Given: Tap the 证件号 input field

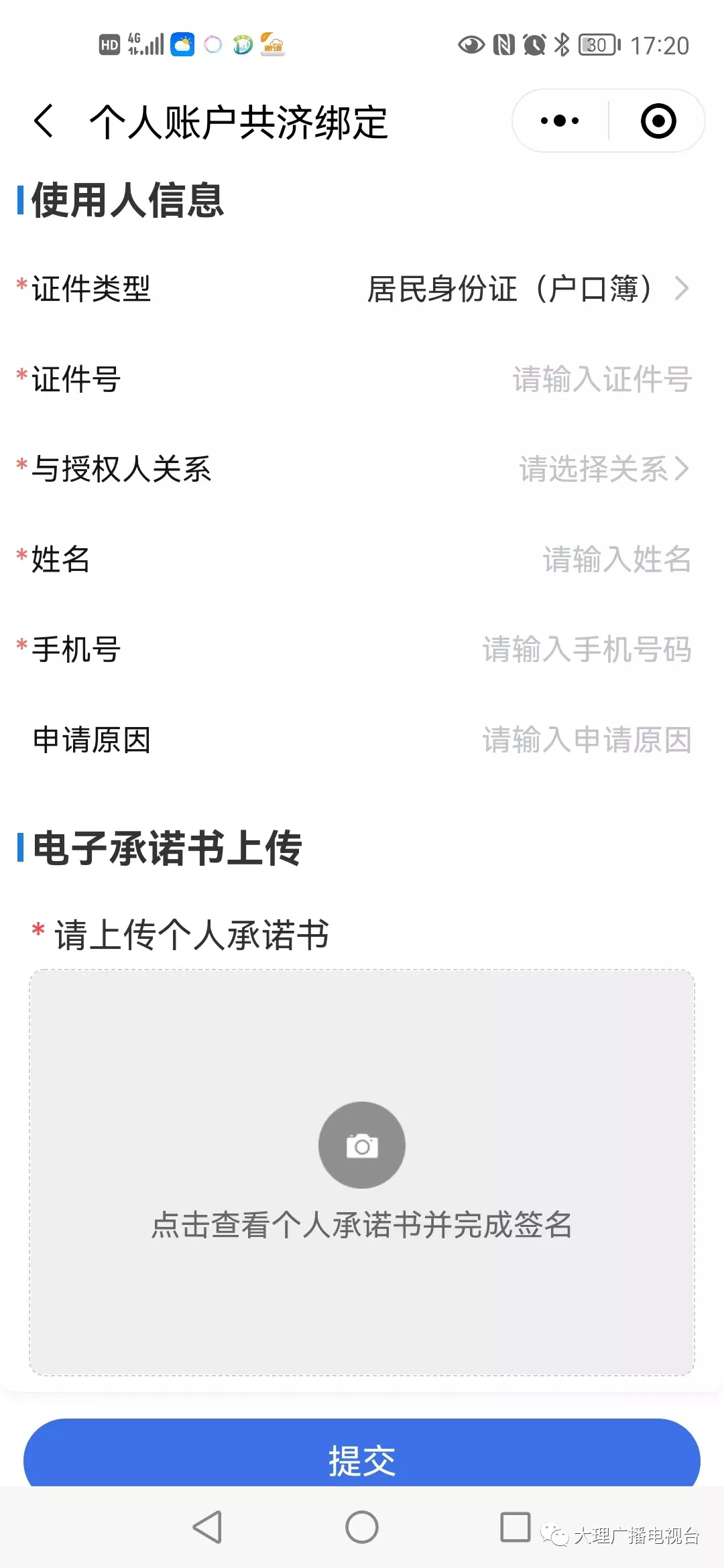Looking at the screenshot, I should pyautogui.click(x=601, y=380).
